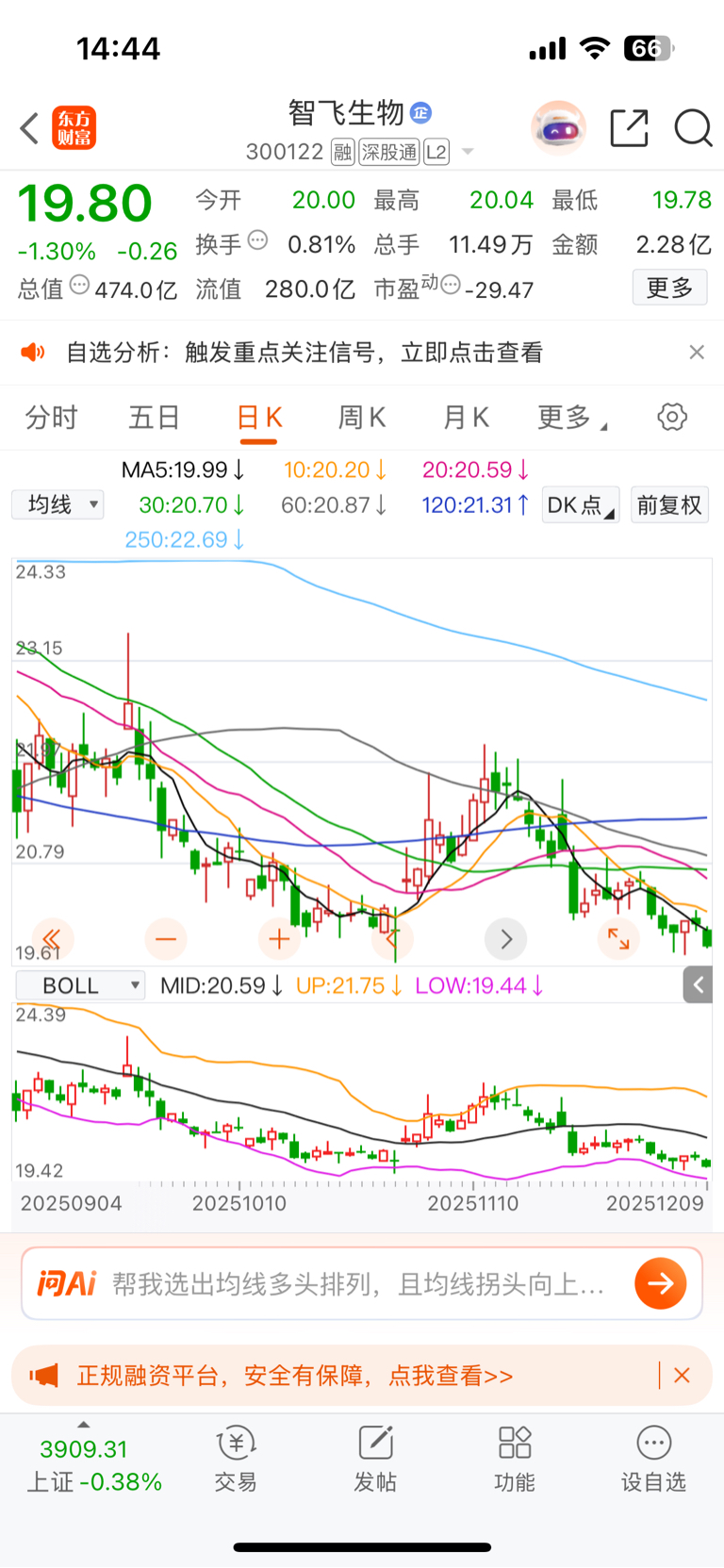Toggle the DK点 option

580,505
